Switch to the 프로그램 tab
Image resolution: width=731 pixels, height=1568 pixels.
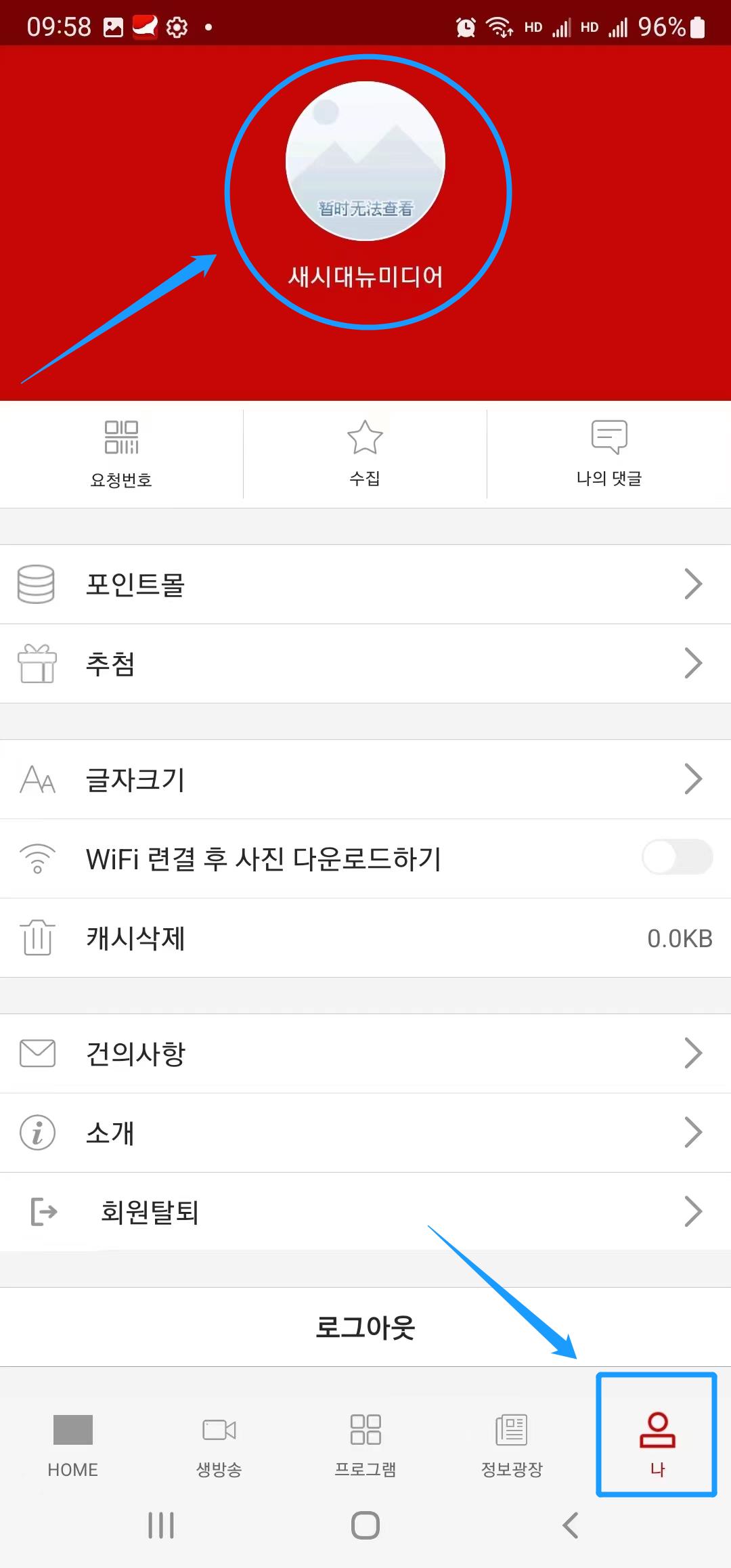click(x=365, y=1445)
